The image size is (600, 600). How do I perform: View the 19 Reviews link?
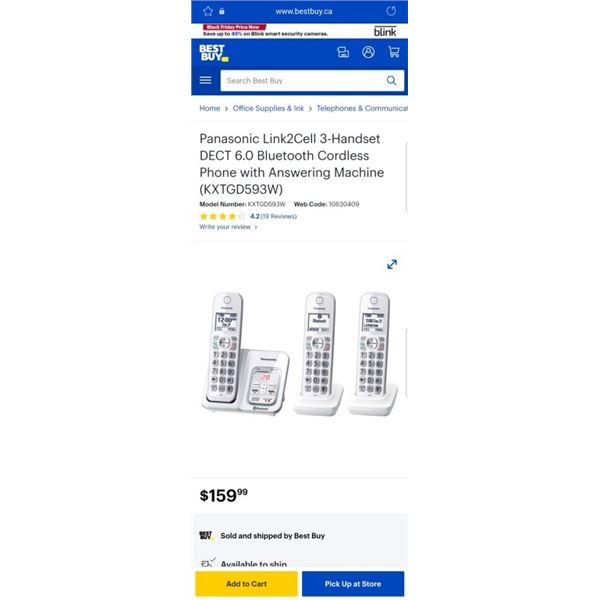click(278, 216)
